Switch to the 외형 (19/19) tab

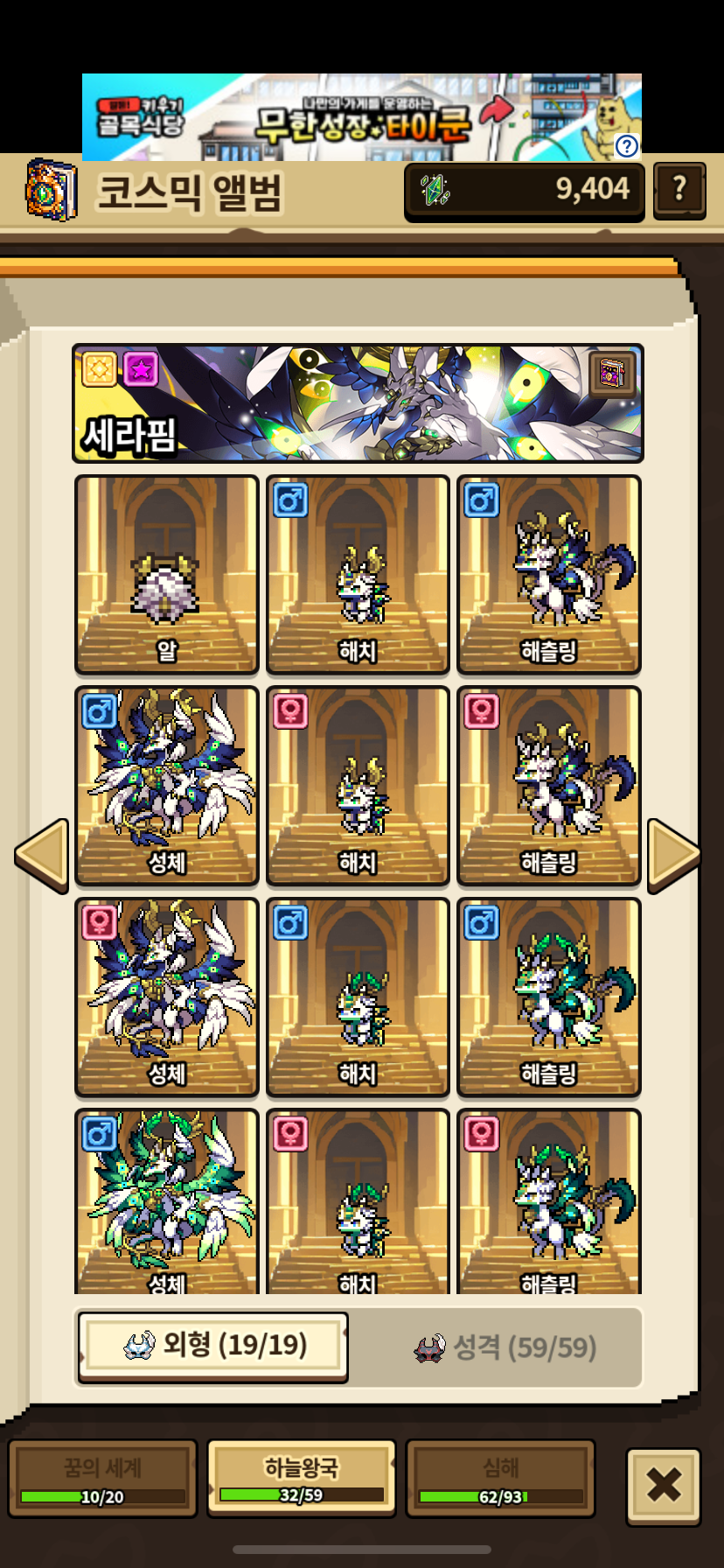tap(213, 1346)
